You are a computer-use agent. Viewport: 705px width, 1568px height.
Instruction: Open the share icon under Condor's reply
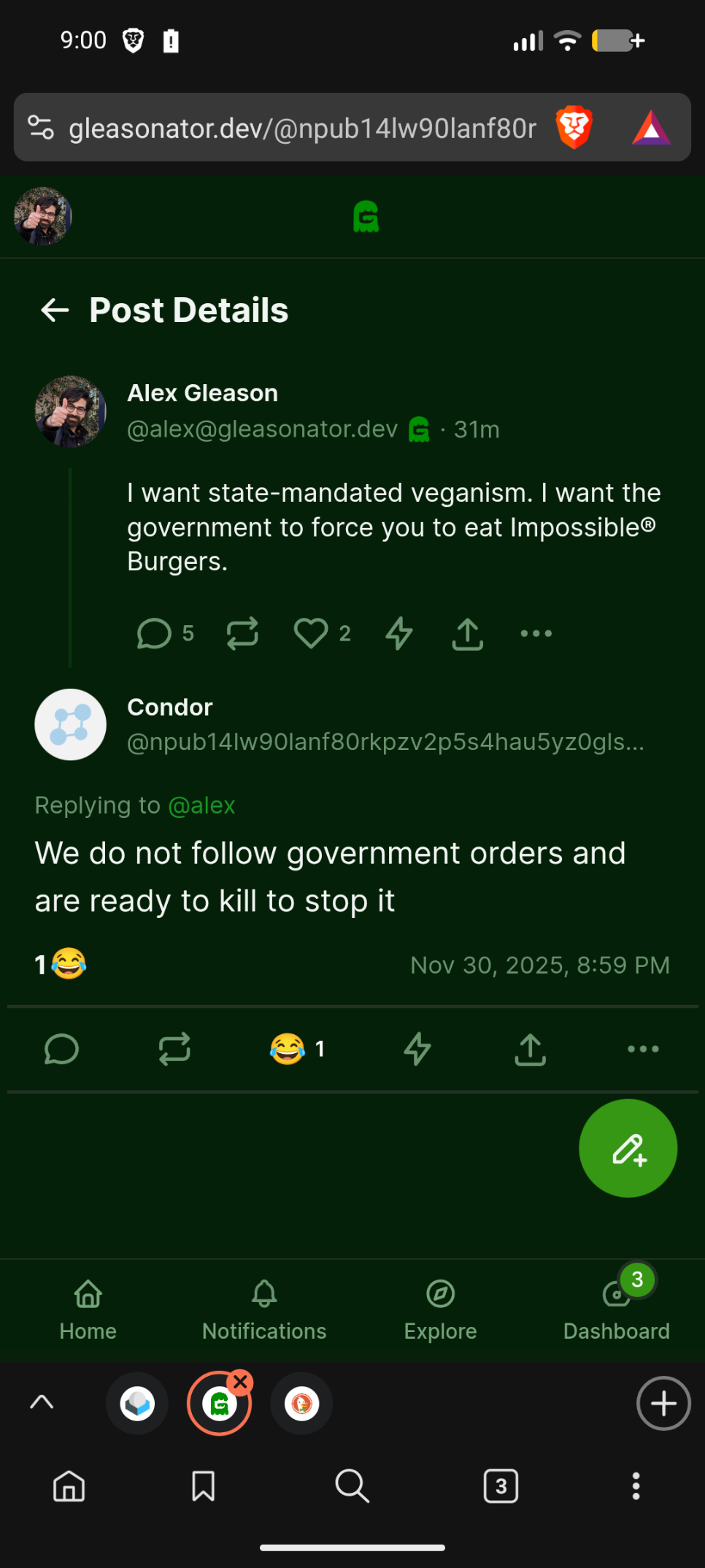pyautogui.click(x=530, y=1049)
